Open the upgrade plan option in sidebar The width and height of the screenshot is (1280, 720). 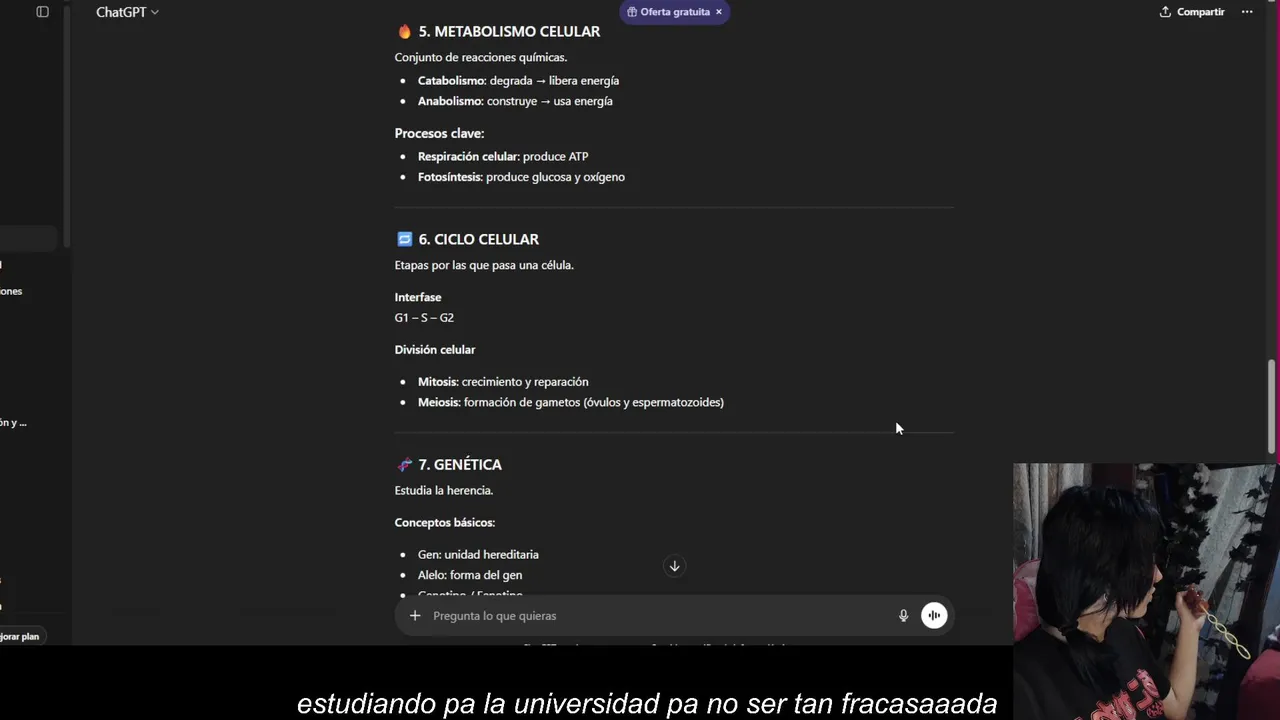pos(20,636)
